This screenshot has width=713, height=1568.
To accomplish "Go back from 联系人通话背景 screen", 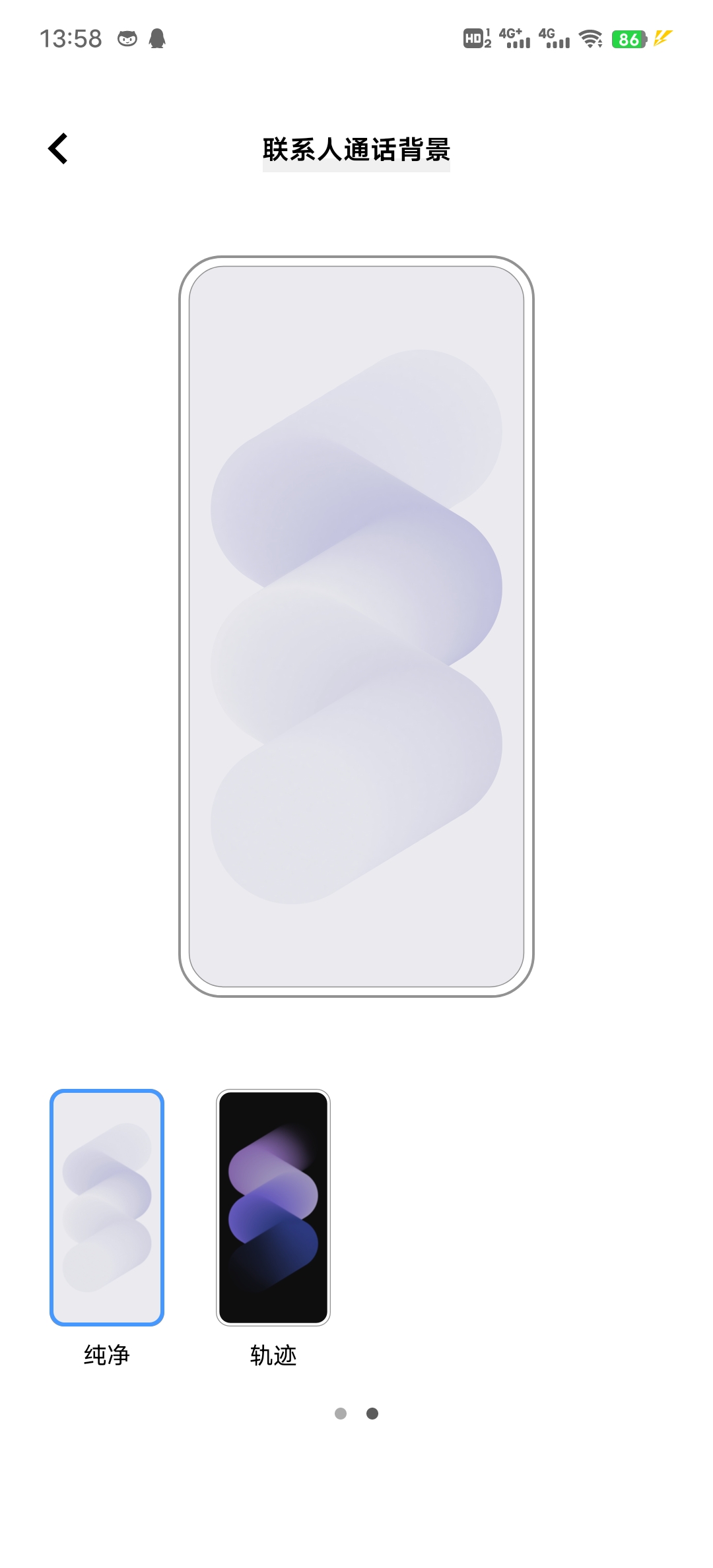I will tap(58, 148).
